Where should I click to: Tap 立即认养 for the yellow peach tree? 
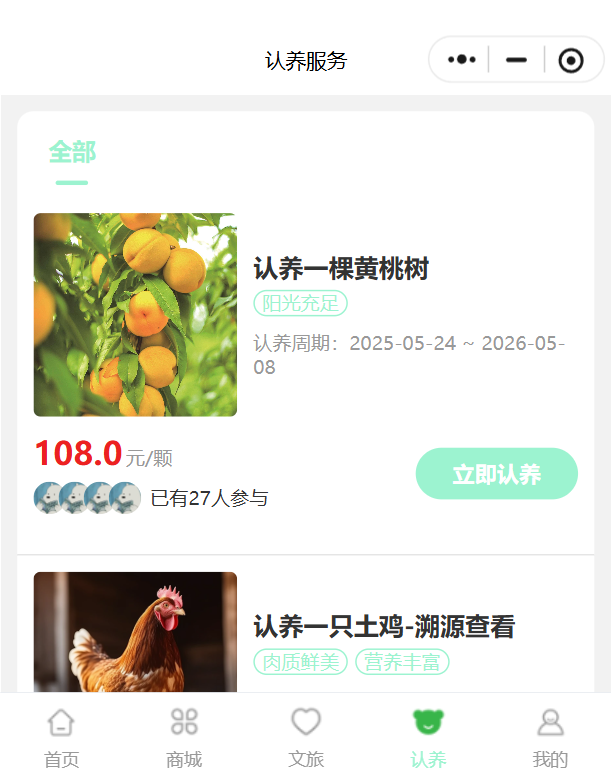point(496,474)
